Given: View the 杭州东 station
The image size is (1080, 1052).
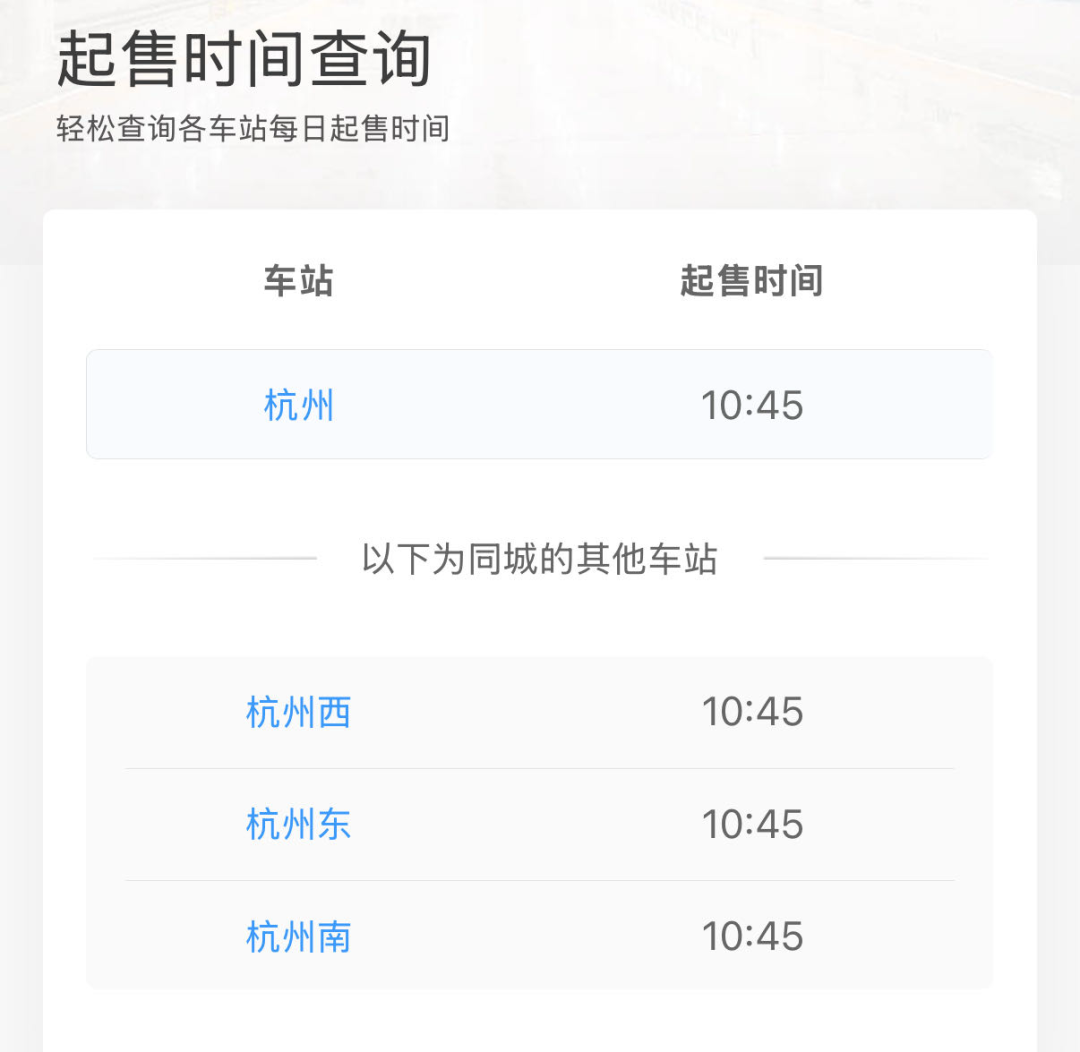Looking at the screenshot, I should click(298, 825).
